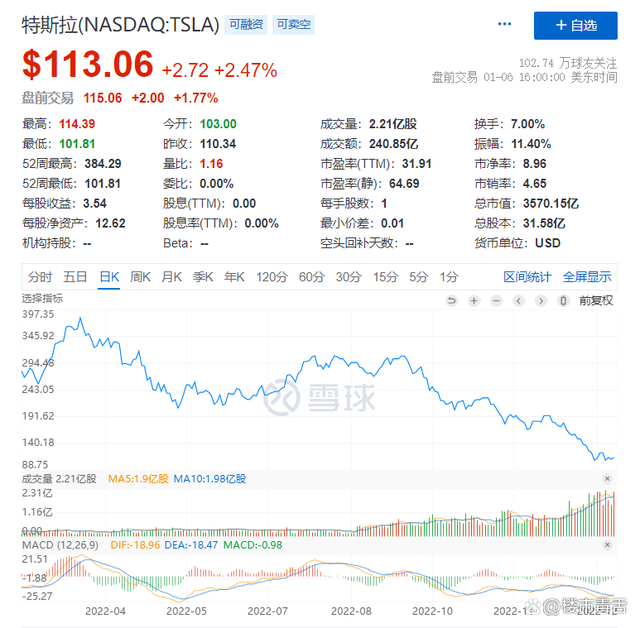The image size is (640, 628).
Task: Show the 月K monthly chart
Action: click(172, 277)
